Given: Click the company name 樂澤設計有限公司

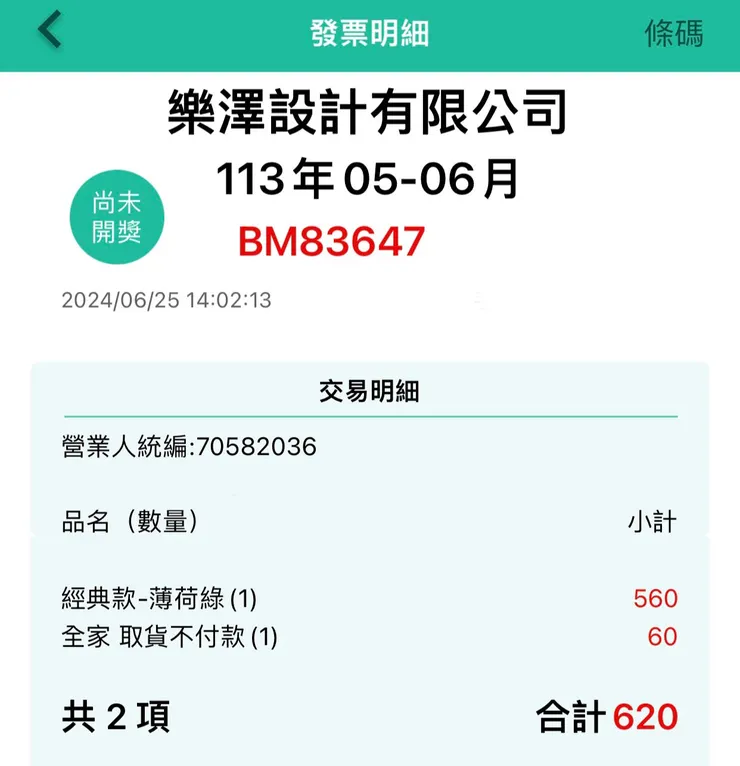Looking at the screenshot, I should tap(370, 113).
